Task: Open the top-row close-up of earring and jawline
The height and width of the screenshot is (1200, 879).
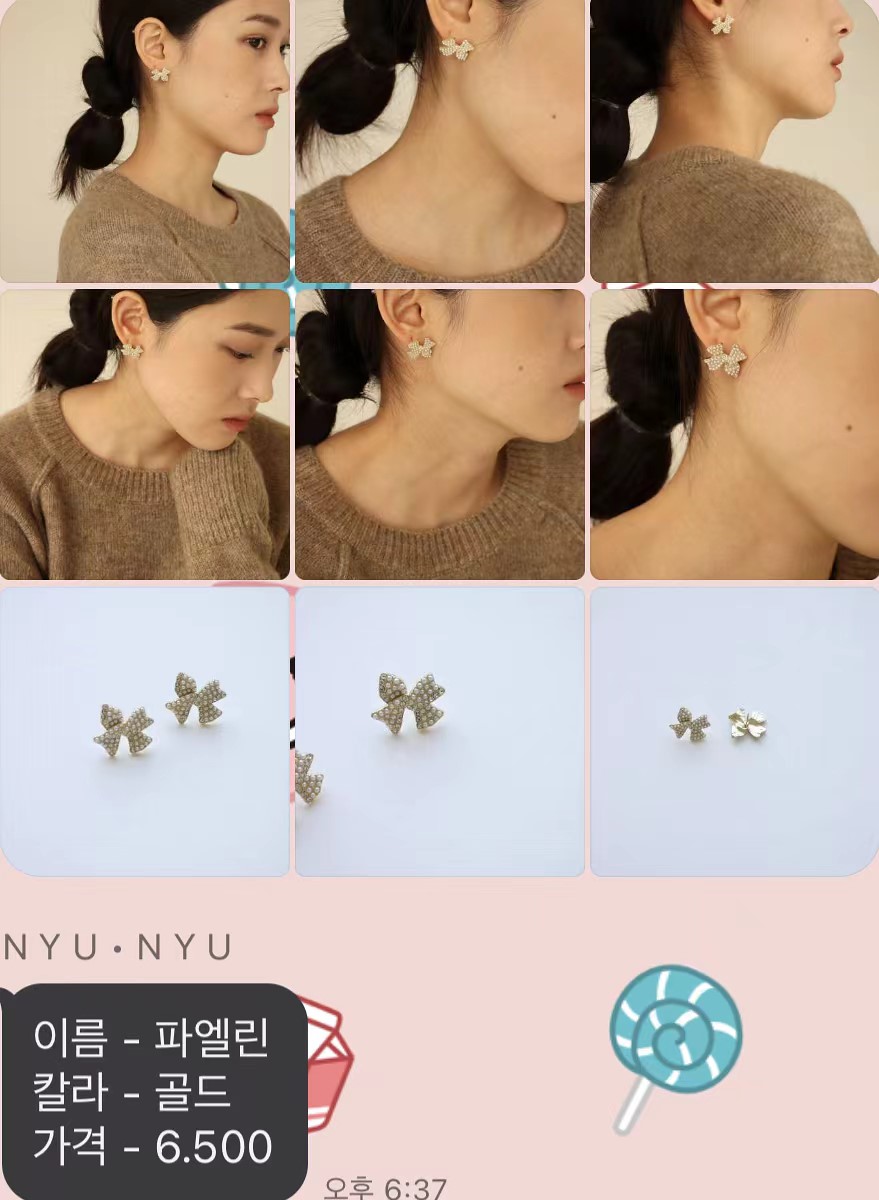Action: click(439, 141)
